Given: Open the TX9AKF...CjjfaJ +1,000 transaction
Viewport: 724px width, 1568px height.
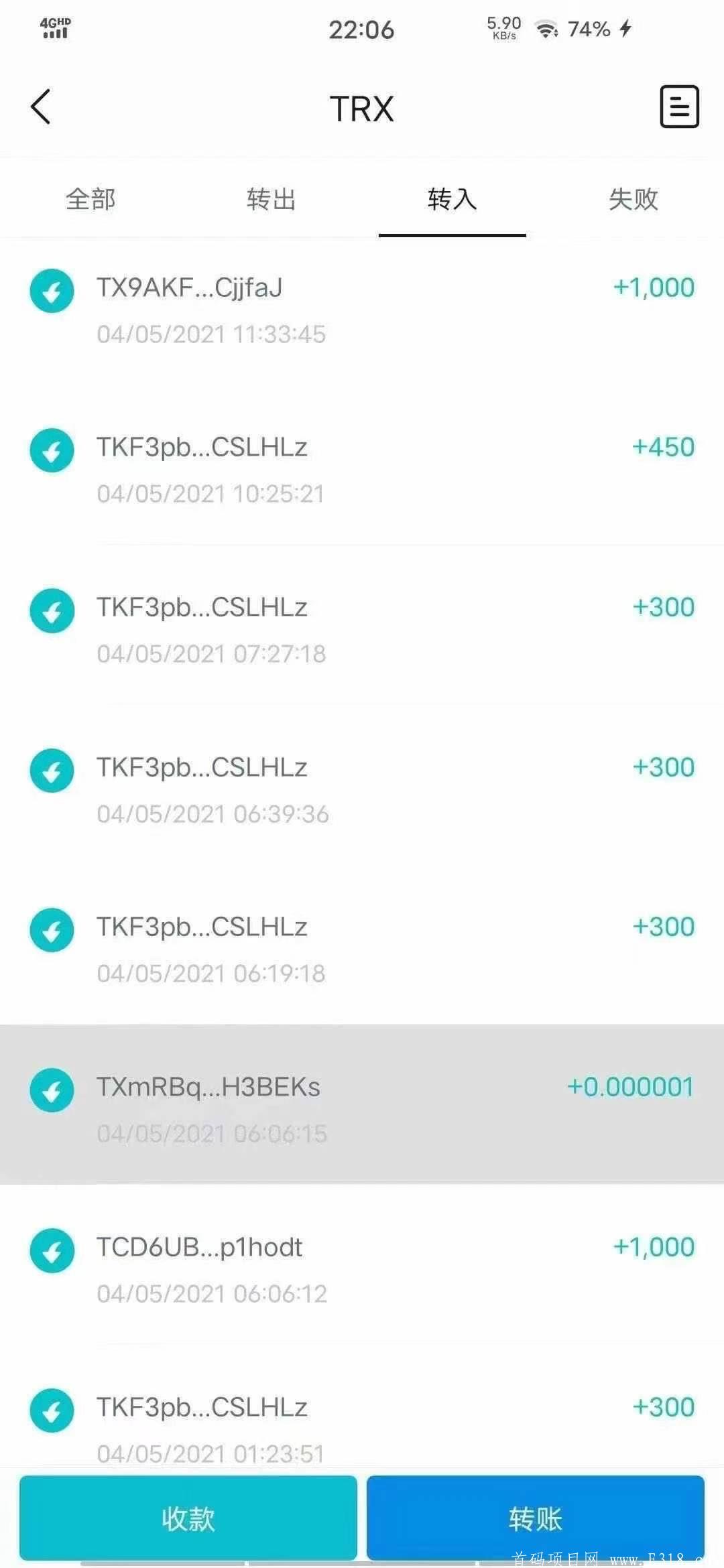Looking at the screenshot, I should pos(362,310).
